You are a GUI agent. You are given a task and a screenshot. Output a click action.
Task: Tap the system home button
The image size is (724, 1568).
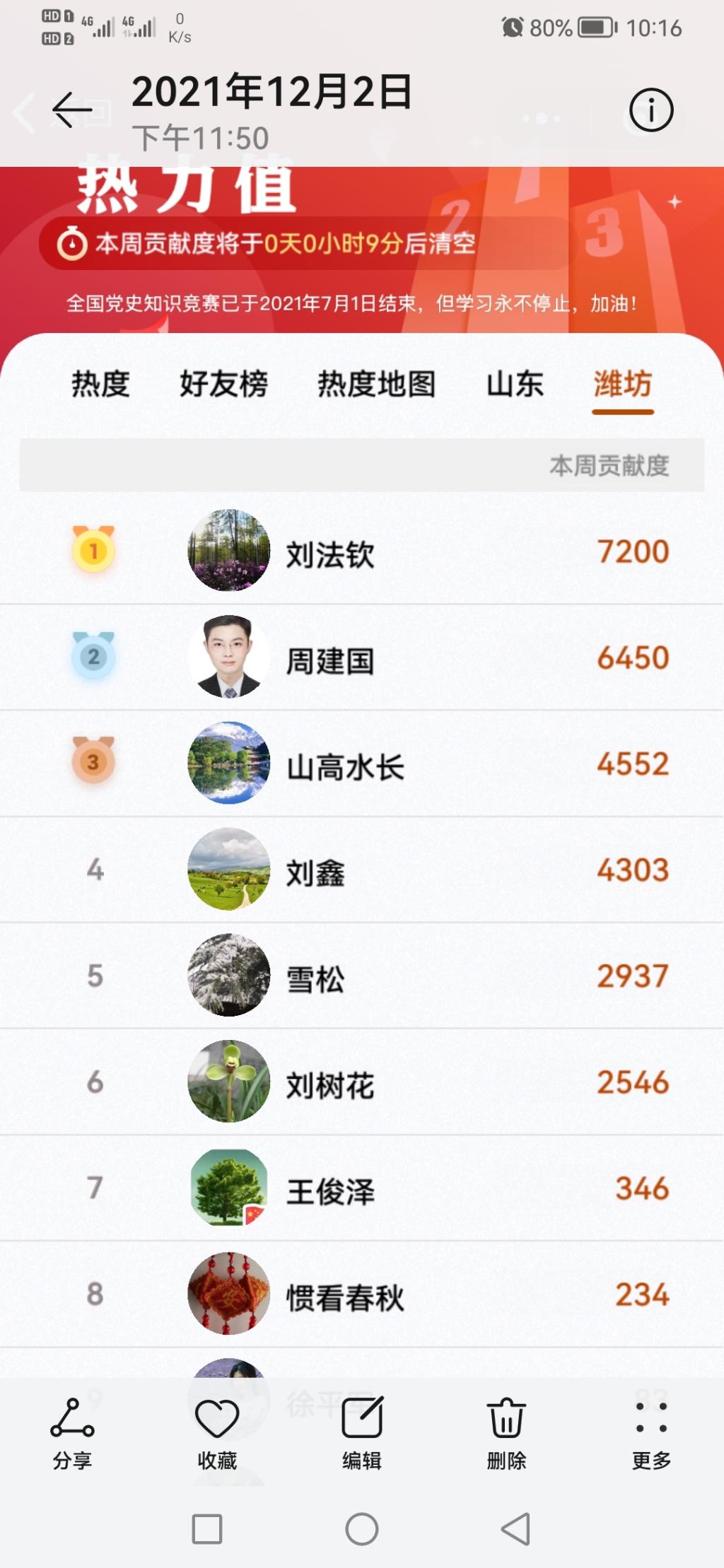[362, 1529]
